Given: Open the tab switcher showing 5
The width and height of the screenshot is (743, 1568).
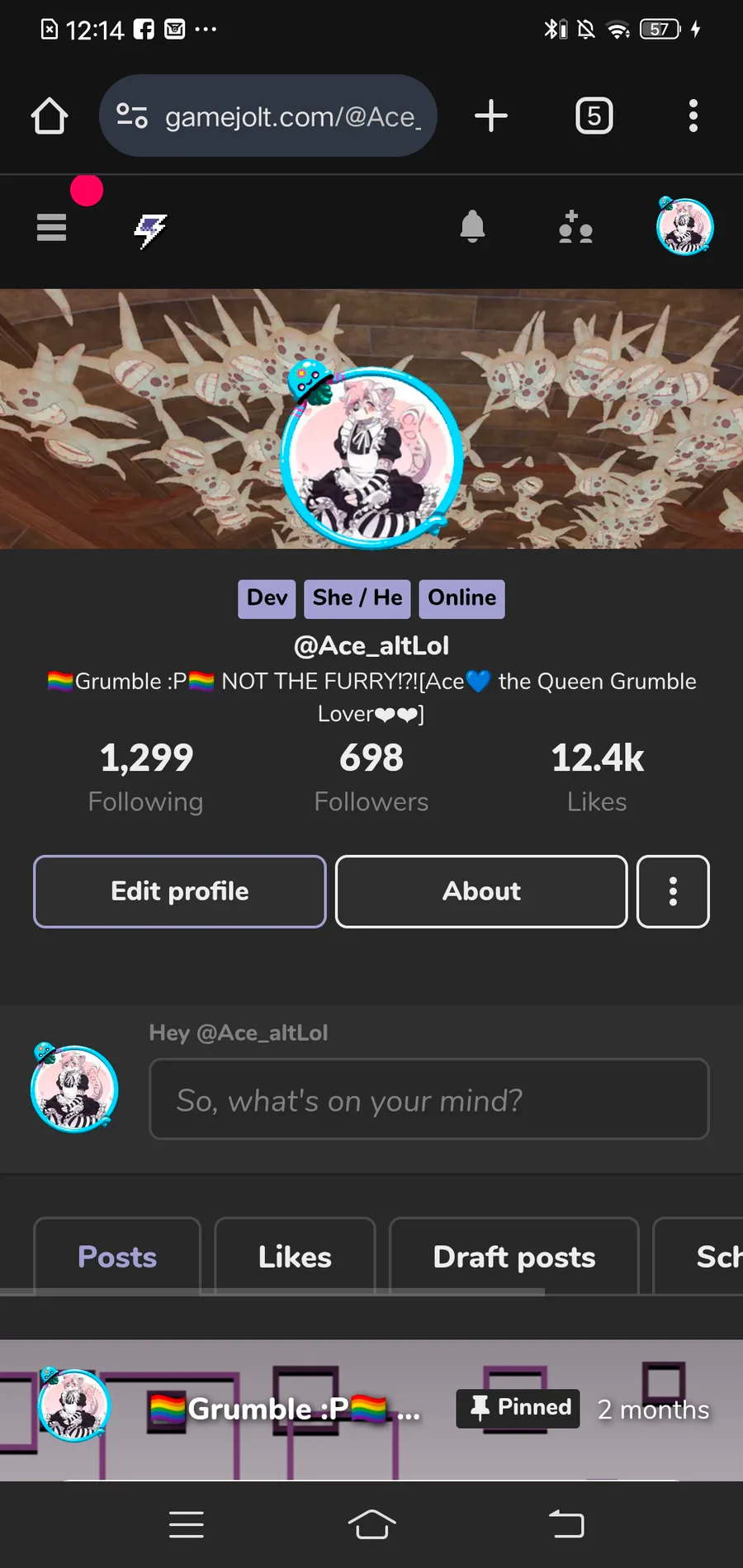Looking at the screenshot, I should (x=594, y=116).
